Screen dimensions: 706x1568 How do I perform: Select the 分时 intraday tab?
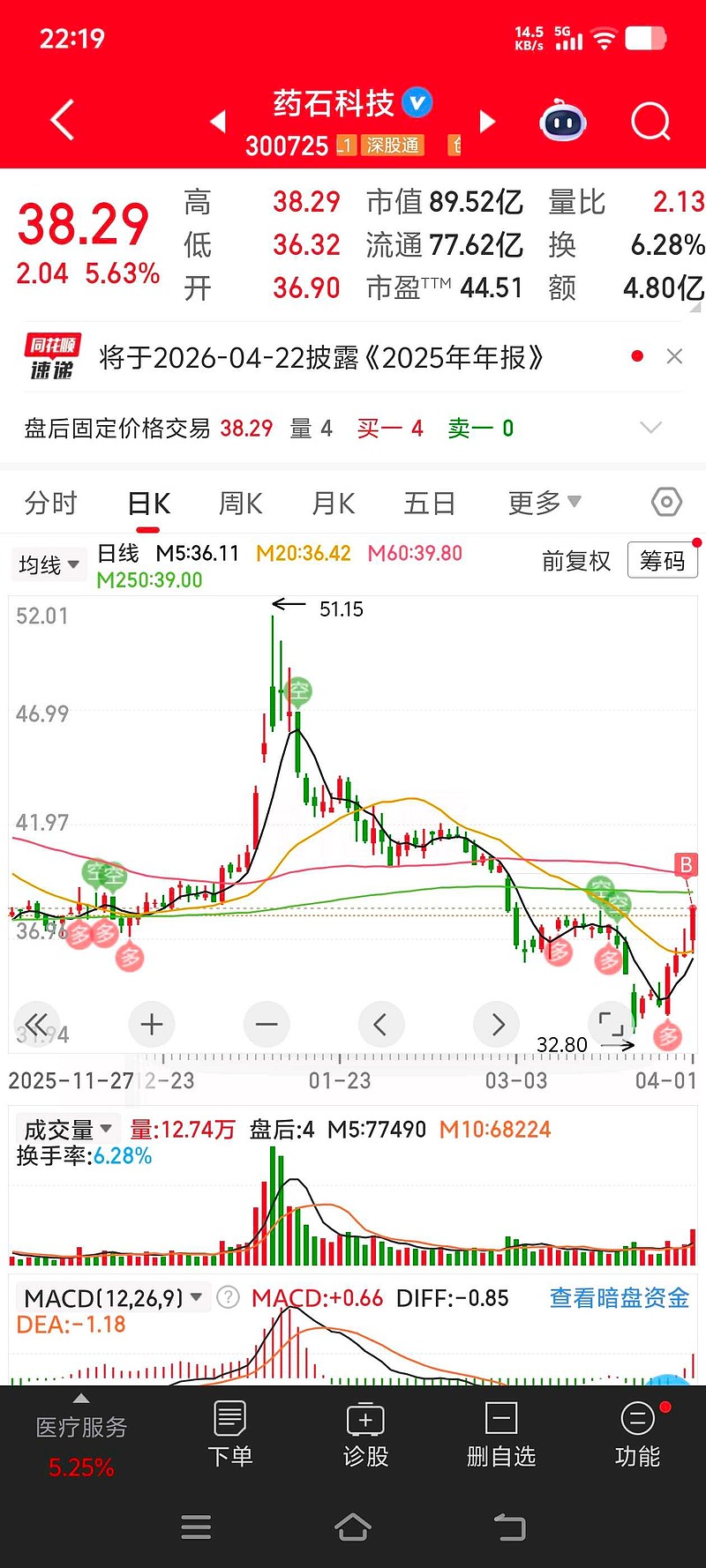52,503
